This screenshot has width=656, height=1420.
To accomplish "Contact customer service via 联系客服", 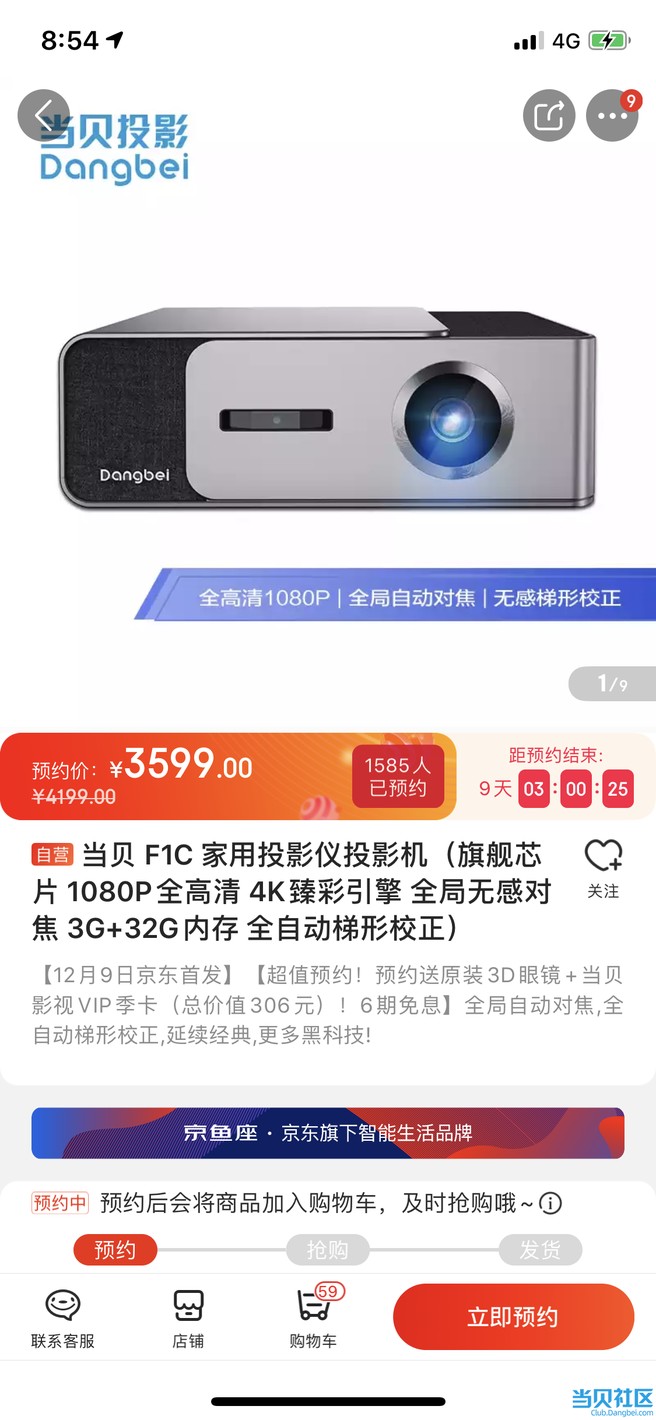I will click(x=62, y=1318).
